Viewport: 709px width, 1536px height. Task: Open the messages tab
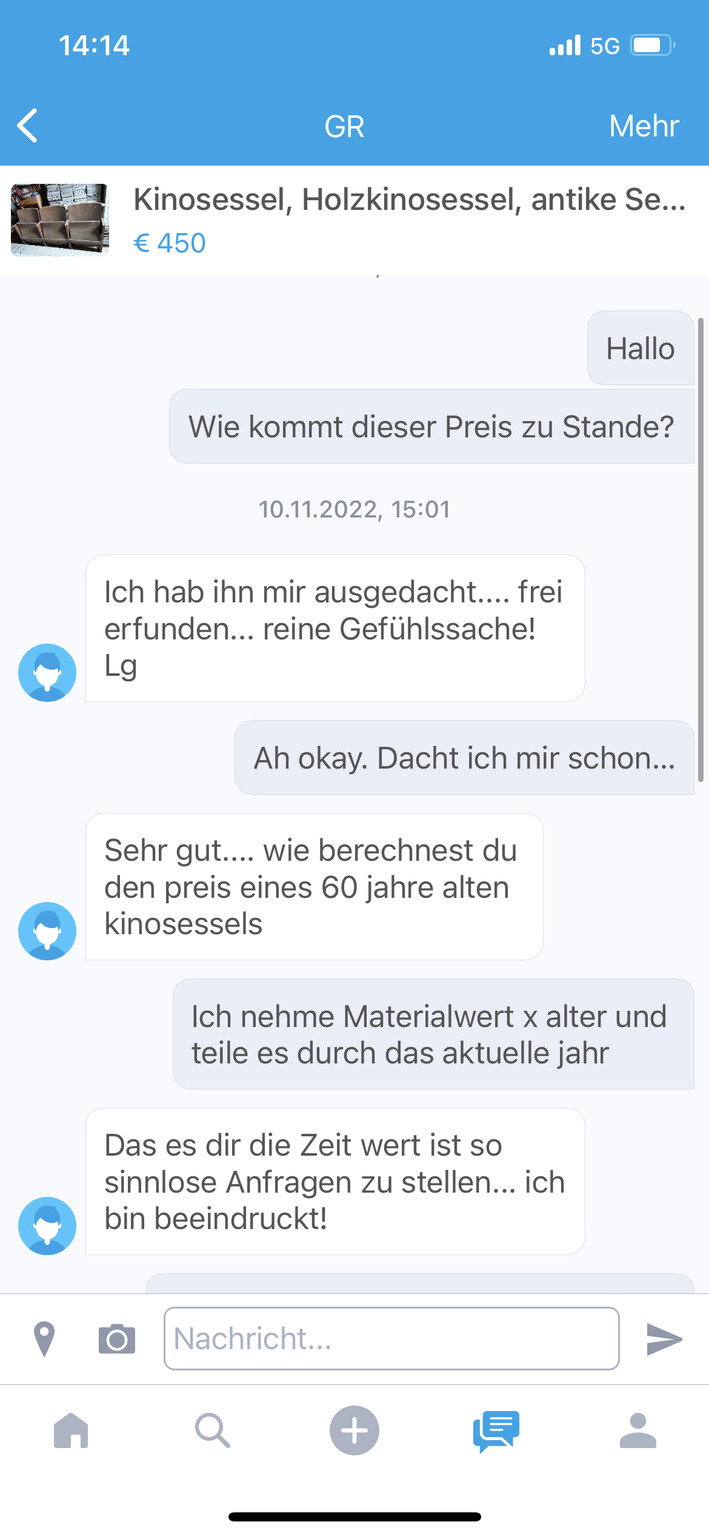click(496, 1431)
